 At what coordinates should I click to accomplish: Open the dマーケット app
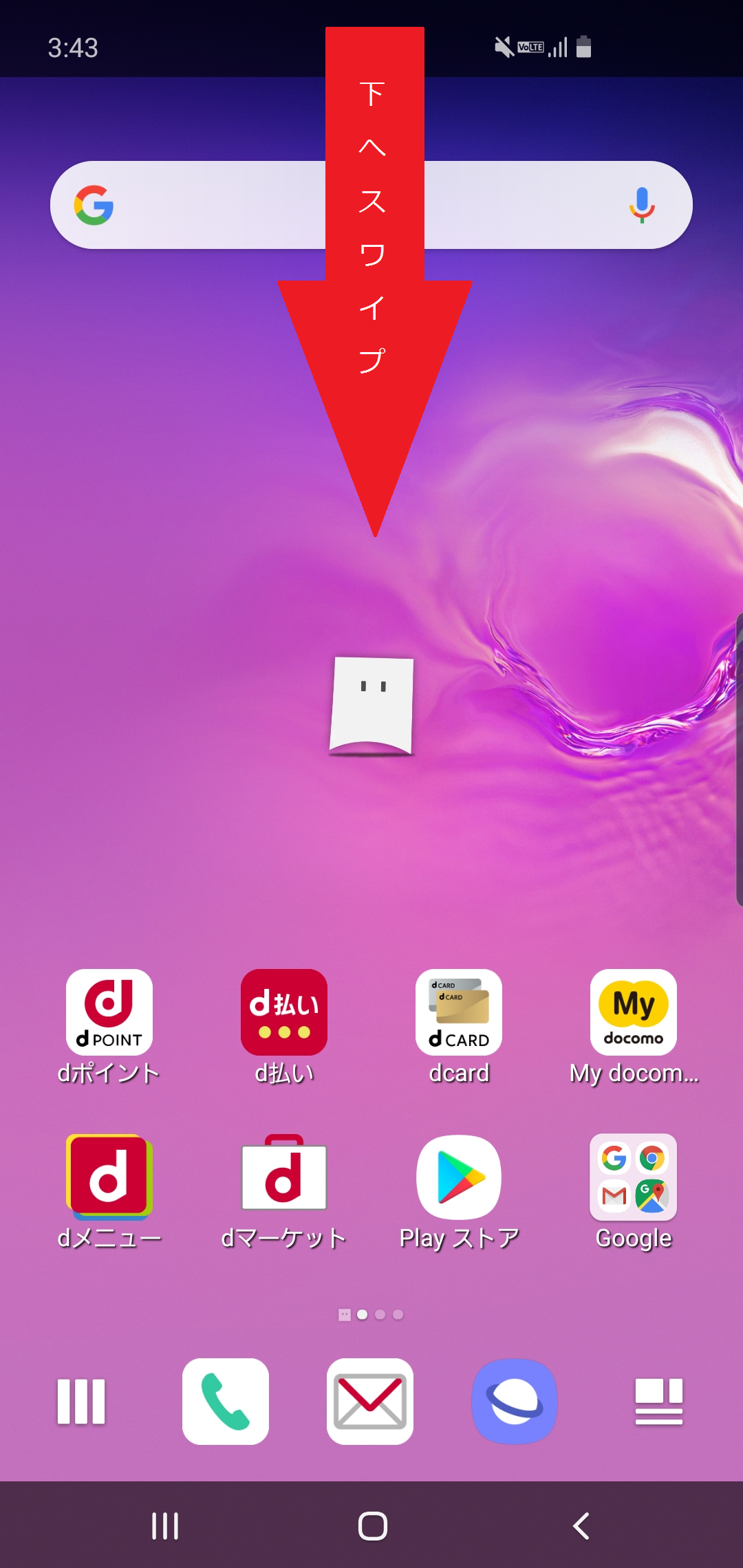[x=284, y=1177]
